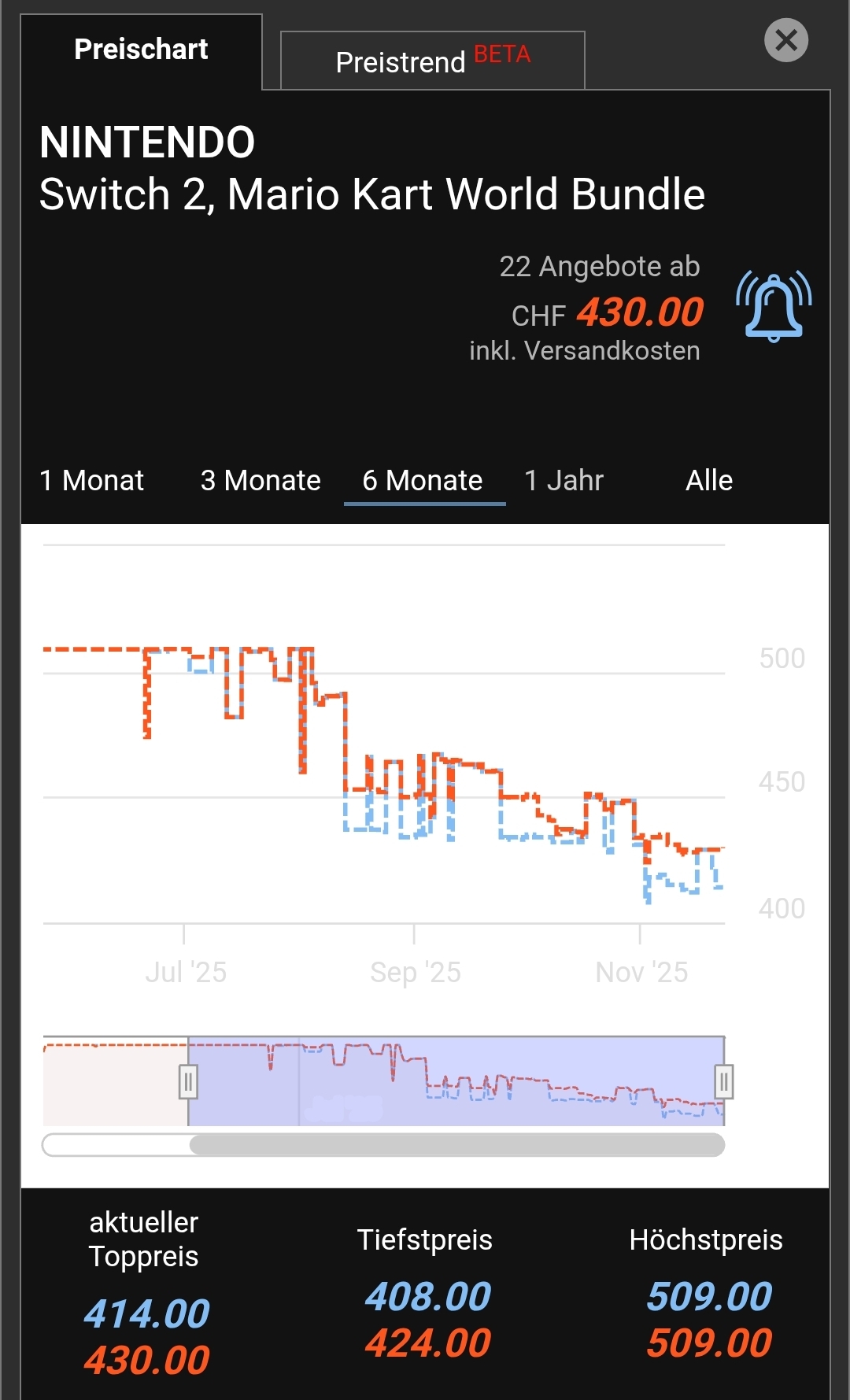Tap the chart's horizontal scrollbar
Image resolution: width=850 pixels, height=1400 pixels.
coord(456,1145)
